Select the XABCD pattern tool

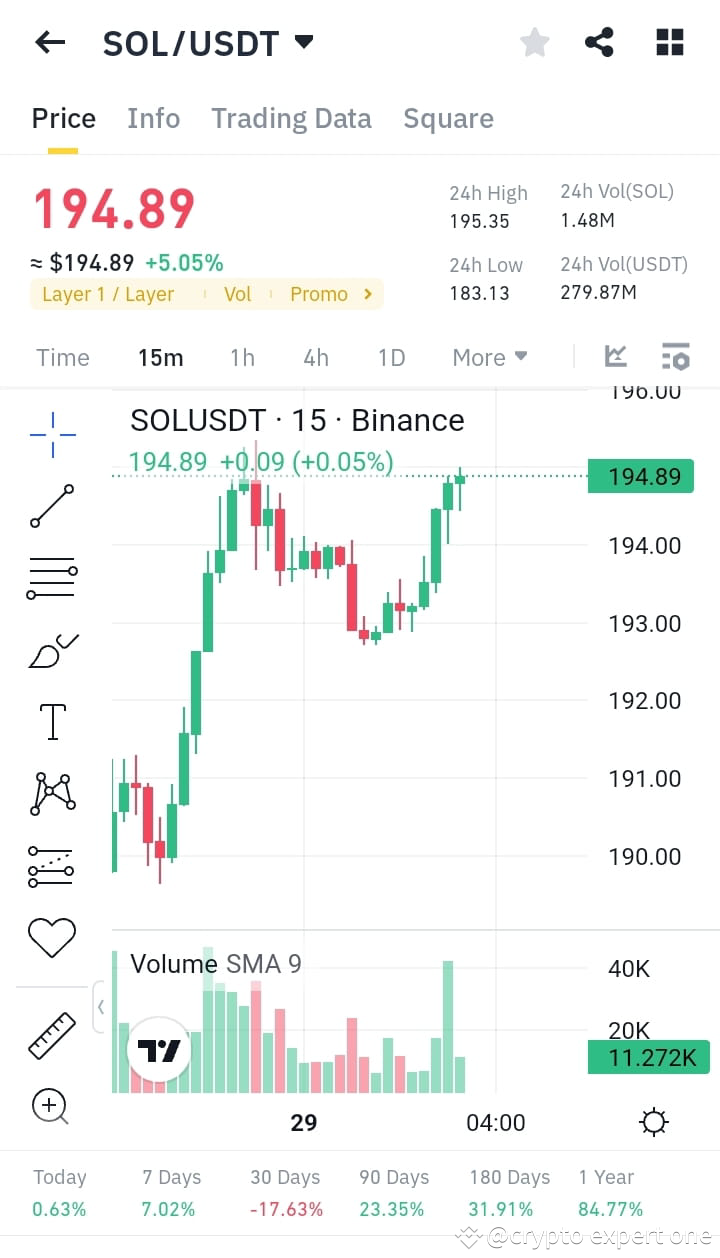51,793
